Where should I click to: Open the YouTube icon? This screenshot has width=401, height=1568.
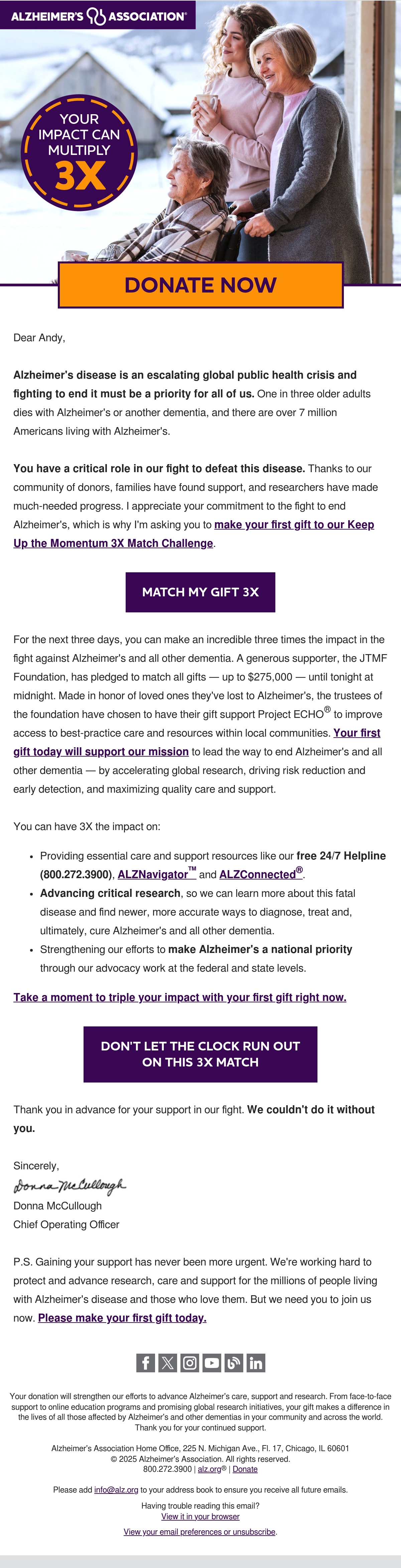[x=212, y=1363]
